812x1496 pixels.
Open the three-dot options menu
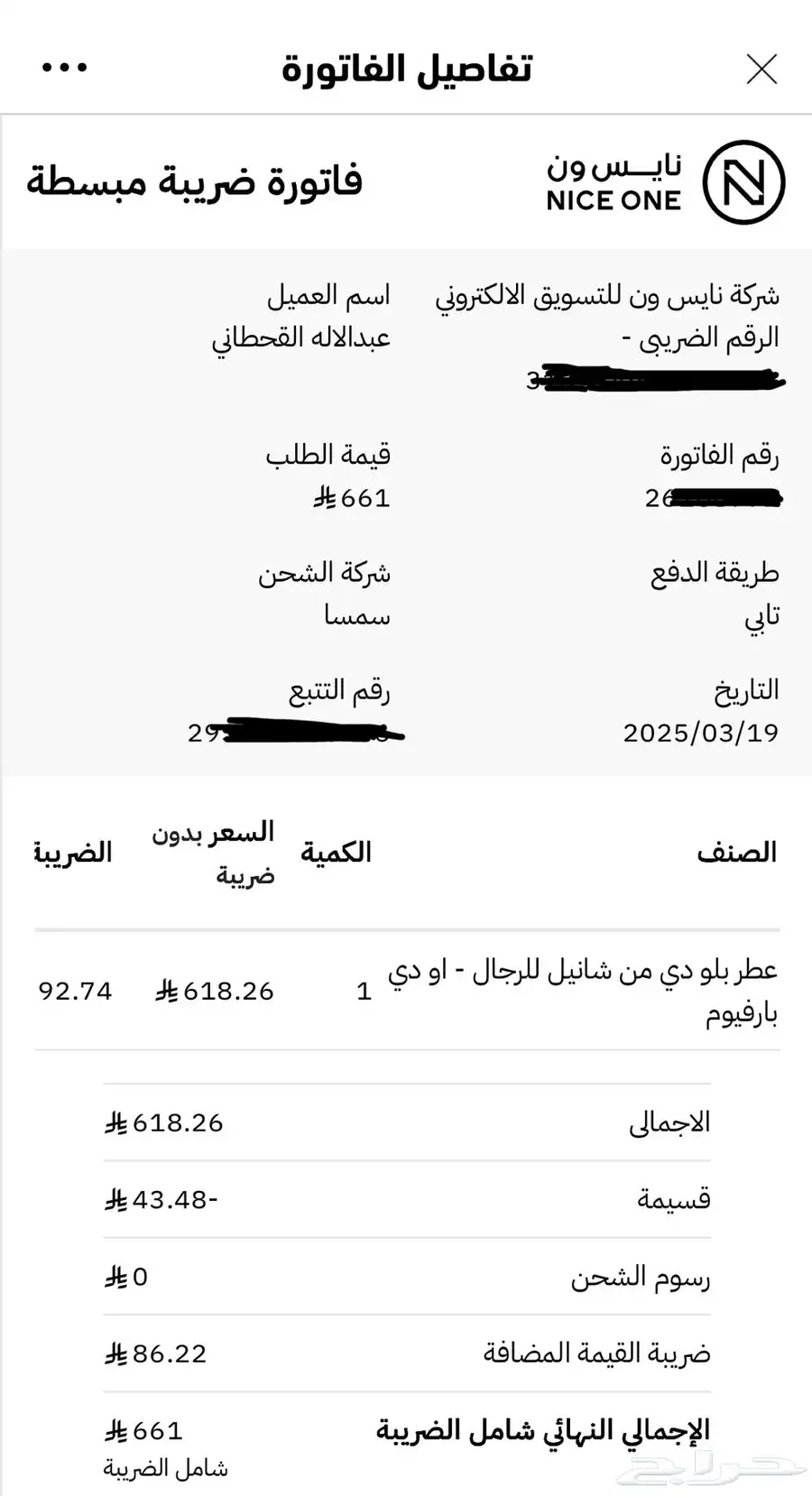[x=65, y=68]
